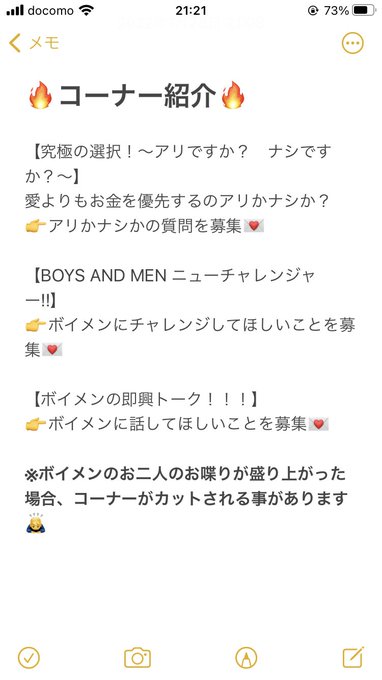Open the camera attachment option
382x680 pixels.
(x=137, y=657)
